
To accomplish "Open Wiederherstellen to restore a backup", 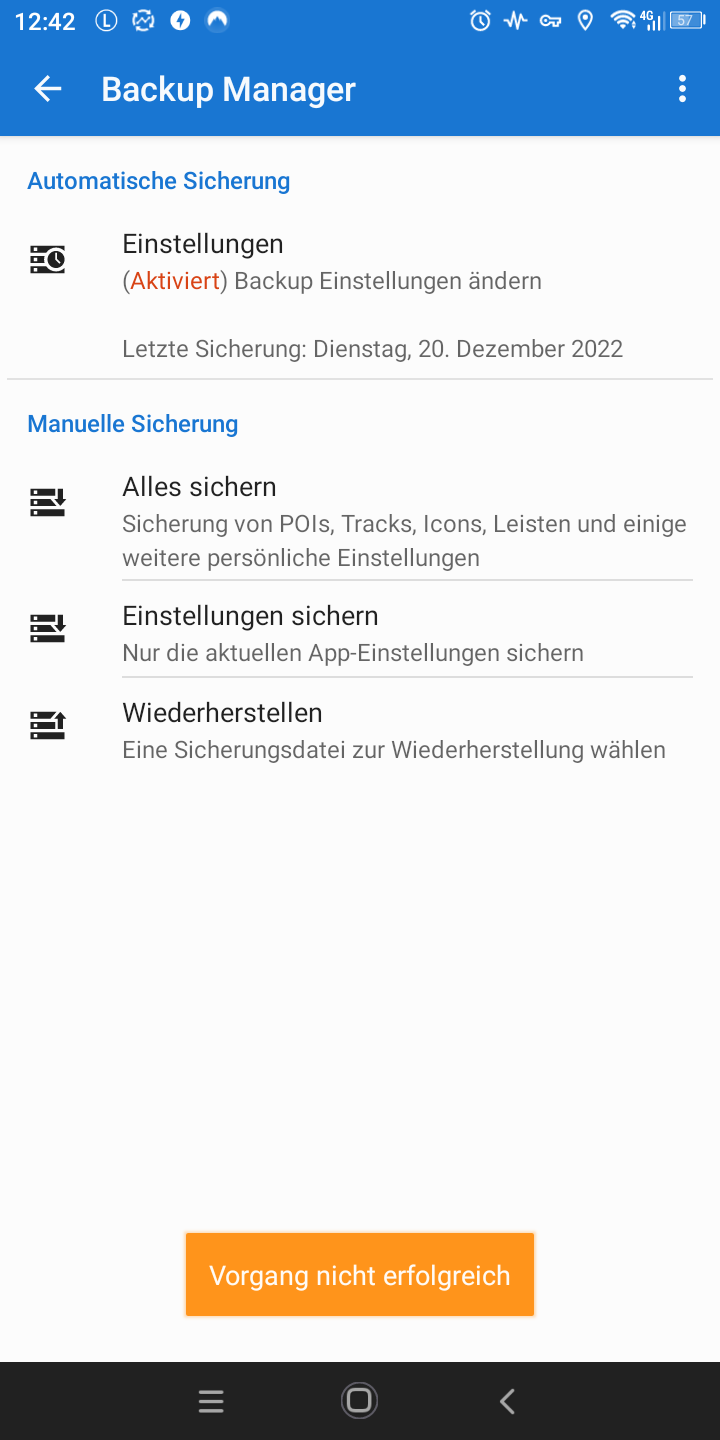I will [x=360, y=730].
